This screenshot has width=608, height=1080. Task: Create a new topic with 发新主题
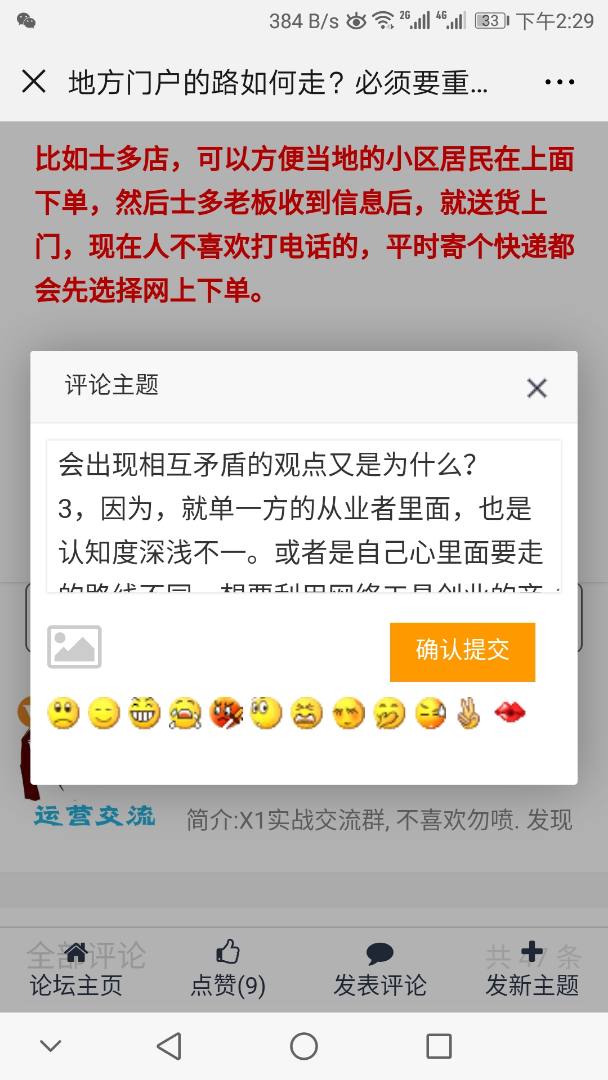point(532,970)
